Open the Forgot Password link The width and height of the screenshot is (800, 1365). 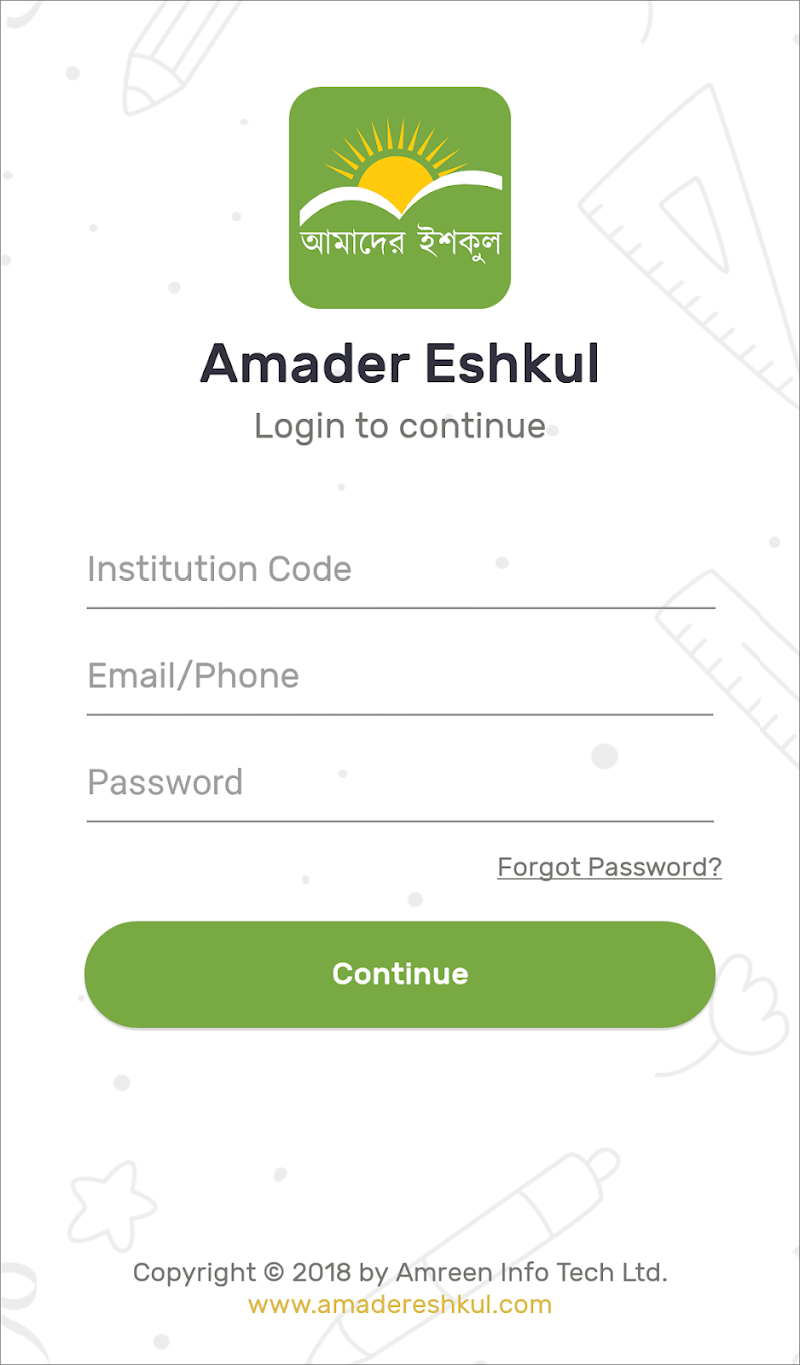pyautogui.click(x=609, y=867)
